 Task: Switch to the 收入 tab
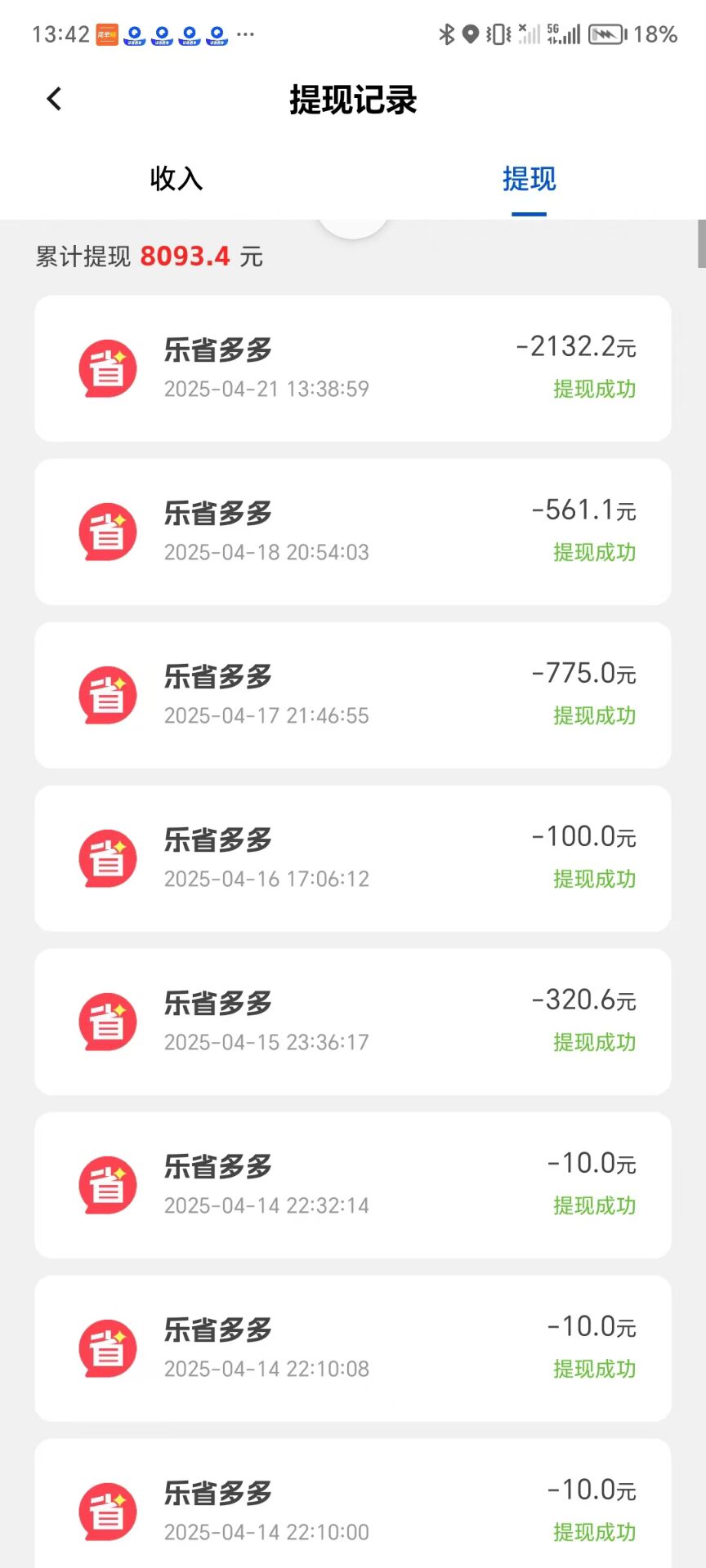(x=176, y=178)
